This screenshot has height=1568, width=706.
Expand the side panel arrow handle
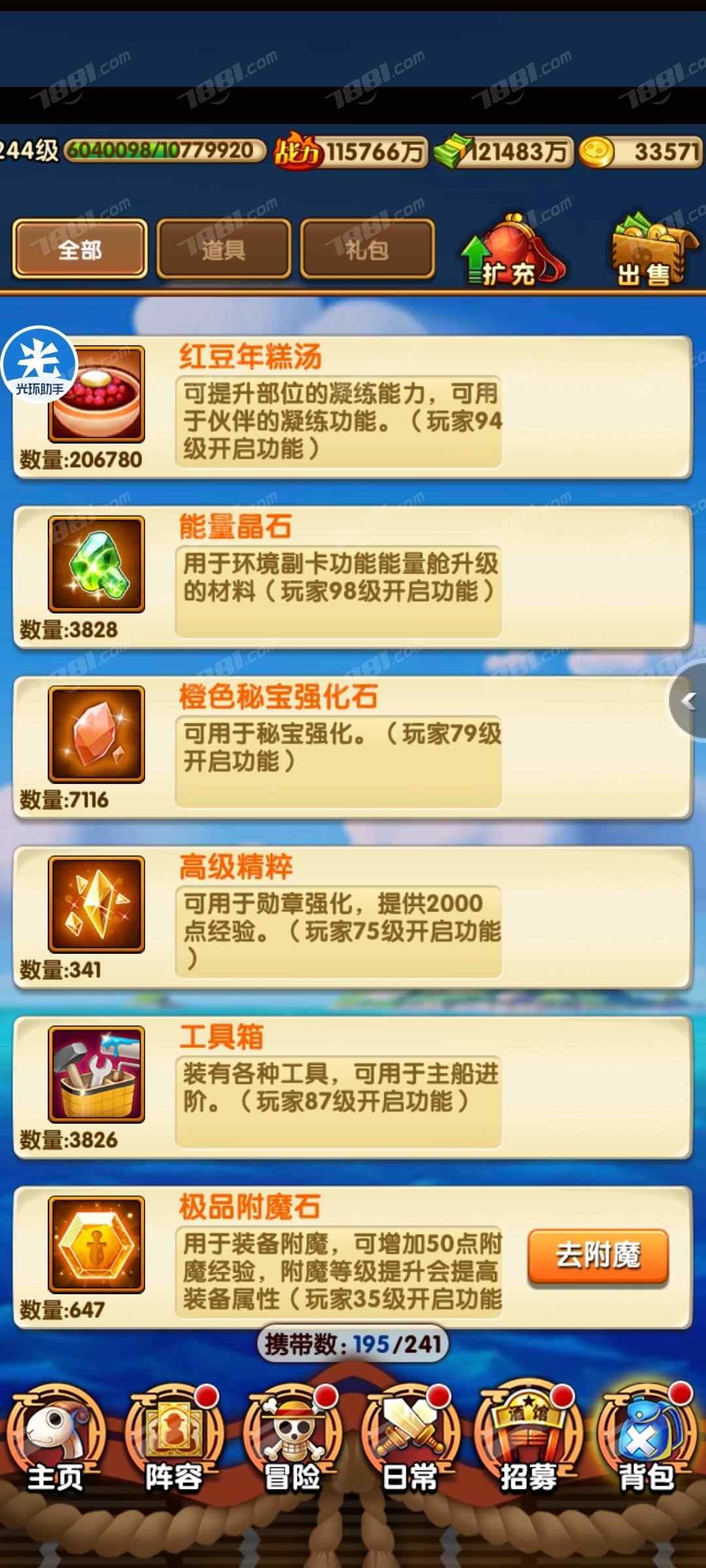688,701
